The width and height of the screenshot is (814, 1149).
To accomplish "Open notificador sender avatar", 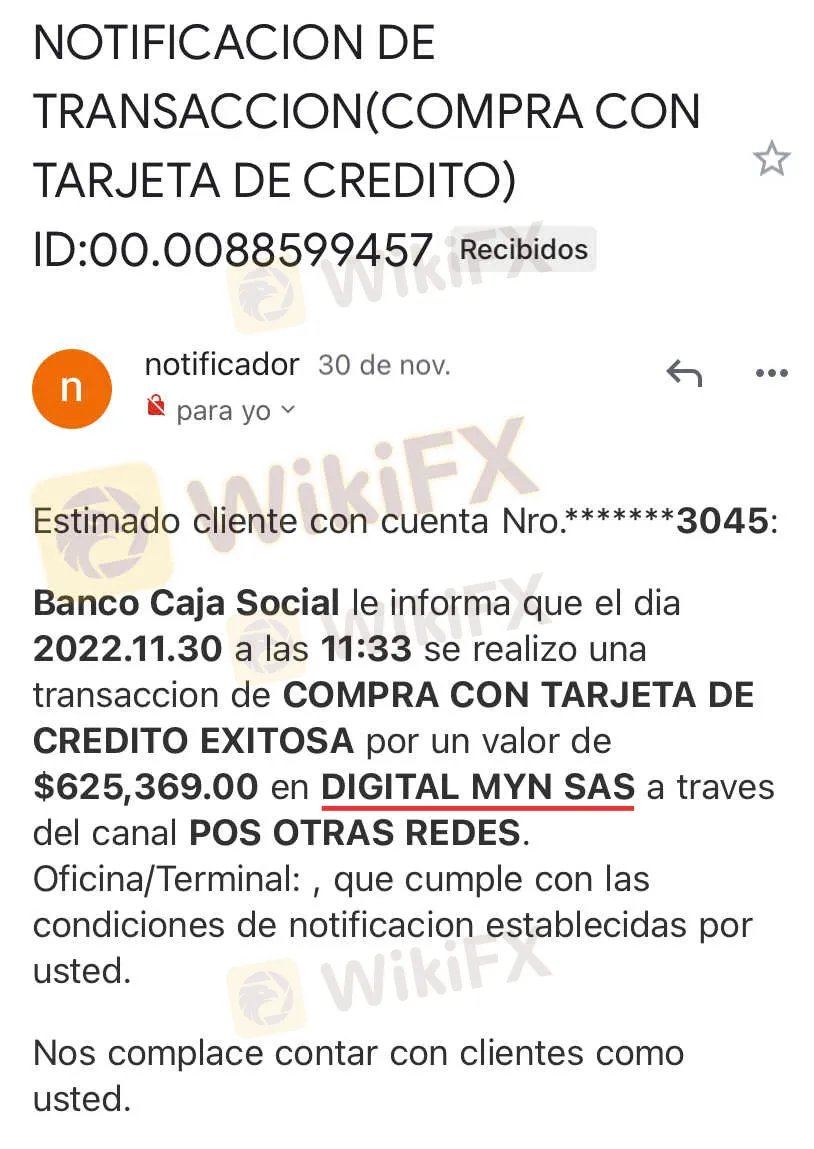I will (x=71, y=389).
